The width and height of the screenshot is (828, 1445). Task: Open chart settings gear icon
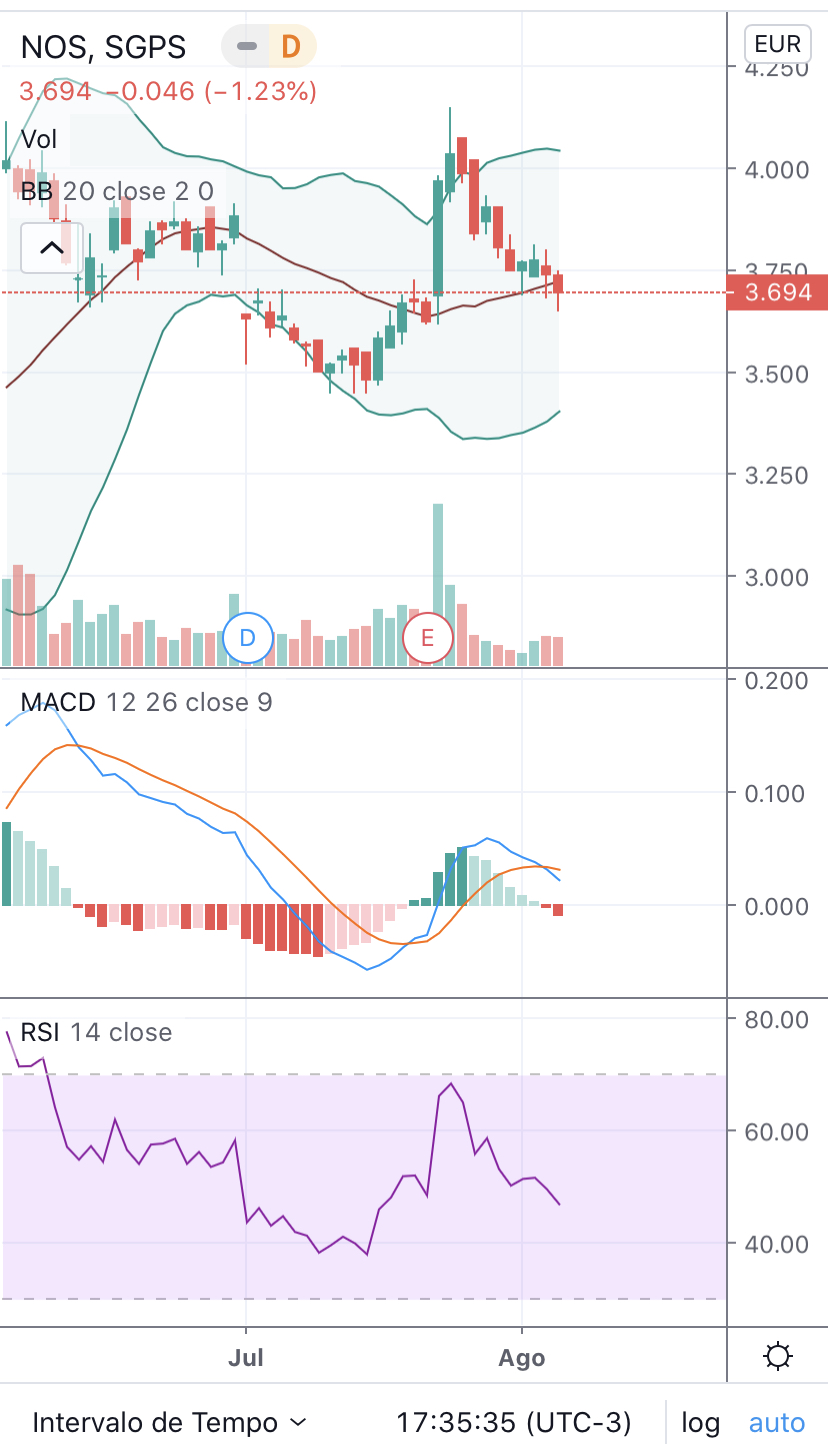(x=777, y=1357)
